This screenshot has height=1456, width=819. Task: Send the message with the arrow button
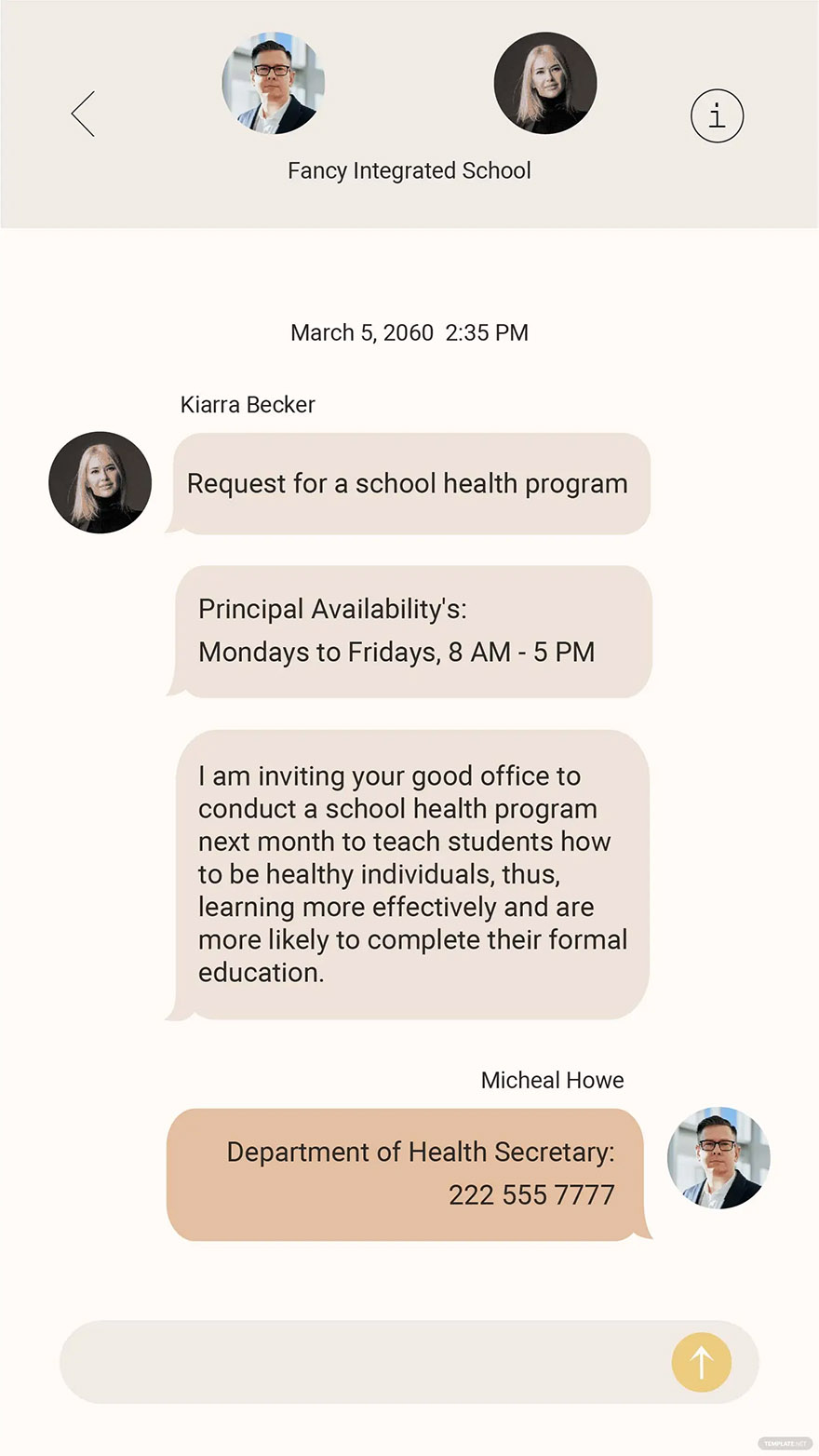(701, 1362)
